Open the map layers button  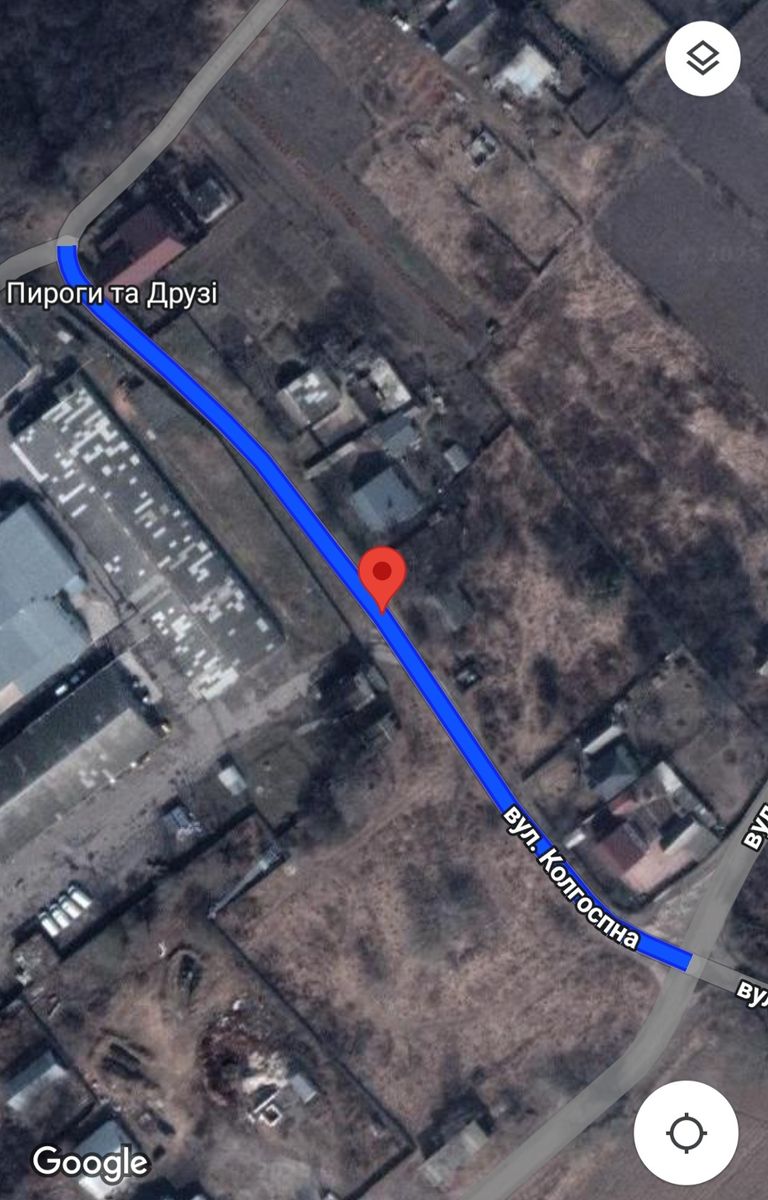(x=703, y=58)
